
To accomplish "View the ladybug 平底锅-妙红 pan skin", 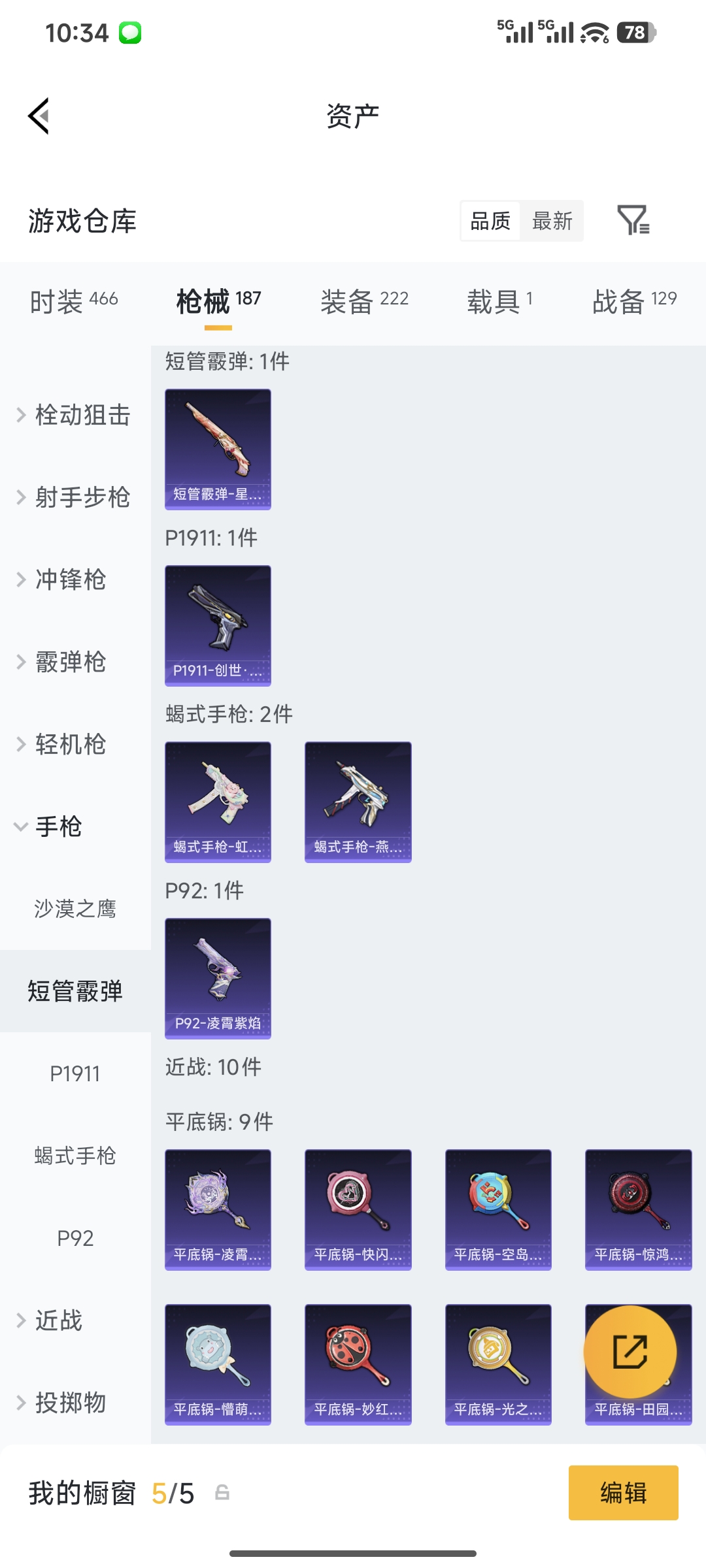I will point(358,1365).
